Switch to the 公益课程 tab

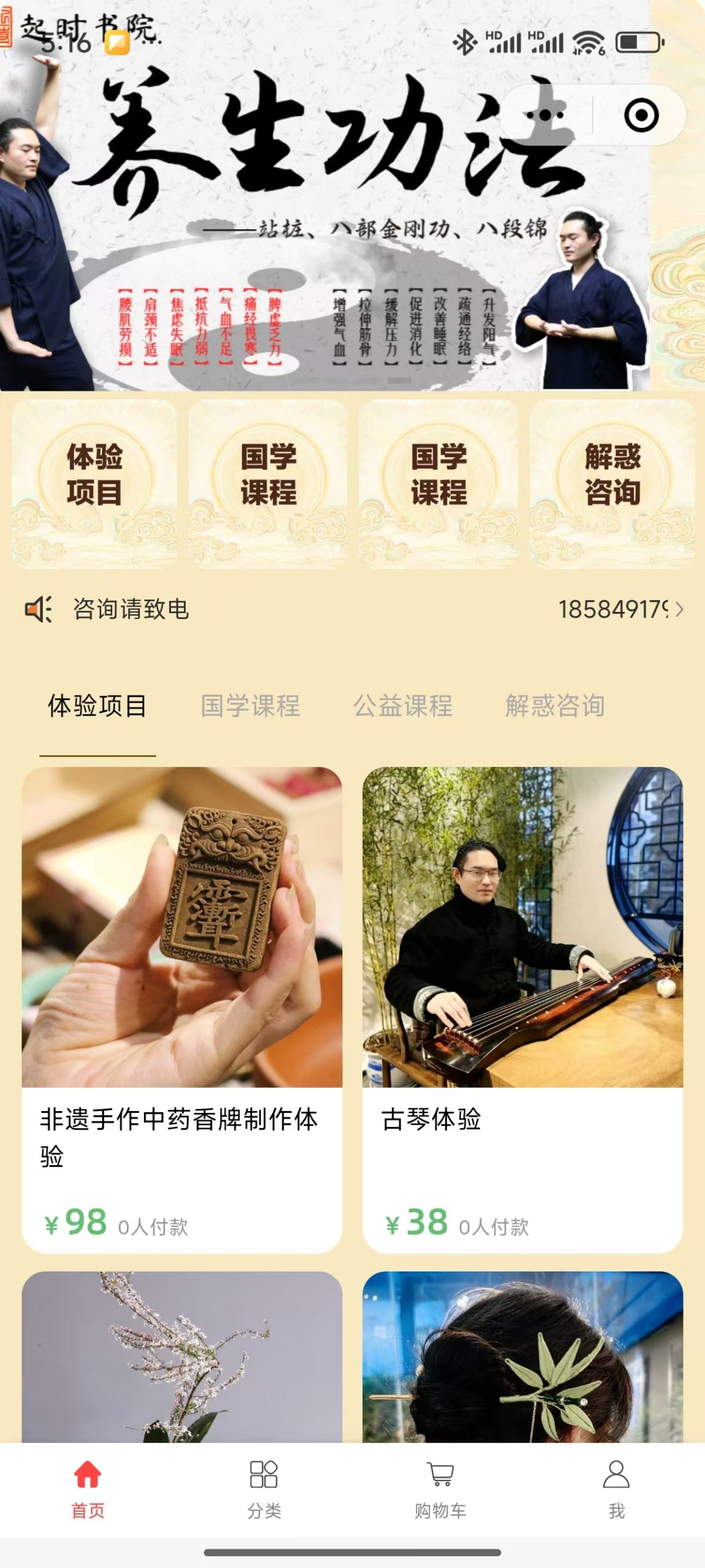(402, 706)
